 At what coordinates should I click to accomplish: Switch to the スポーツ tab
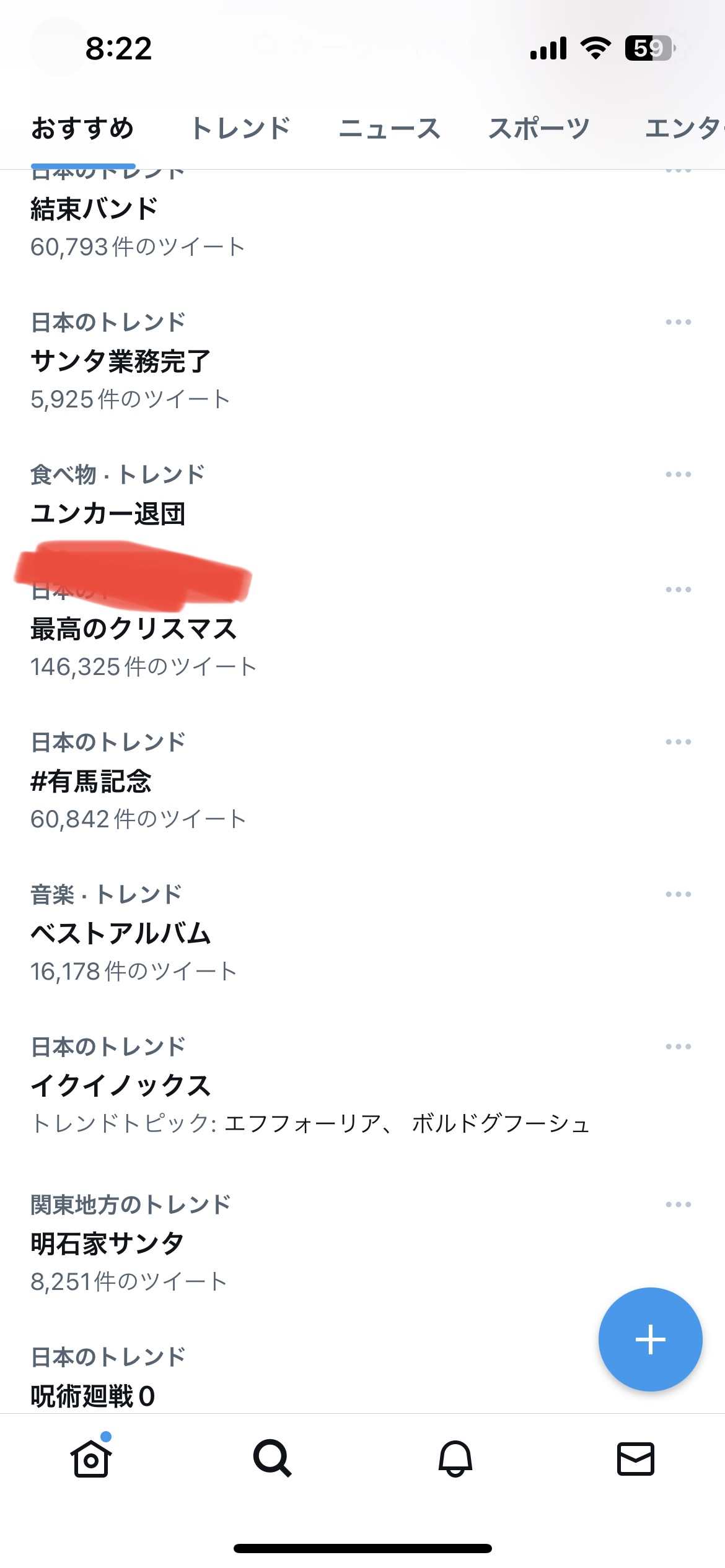(538, 129)
